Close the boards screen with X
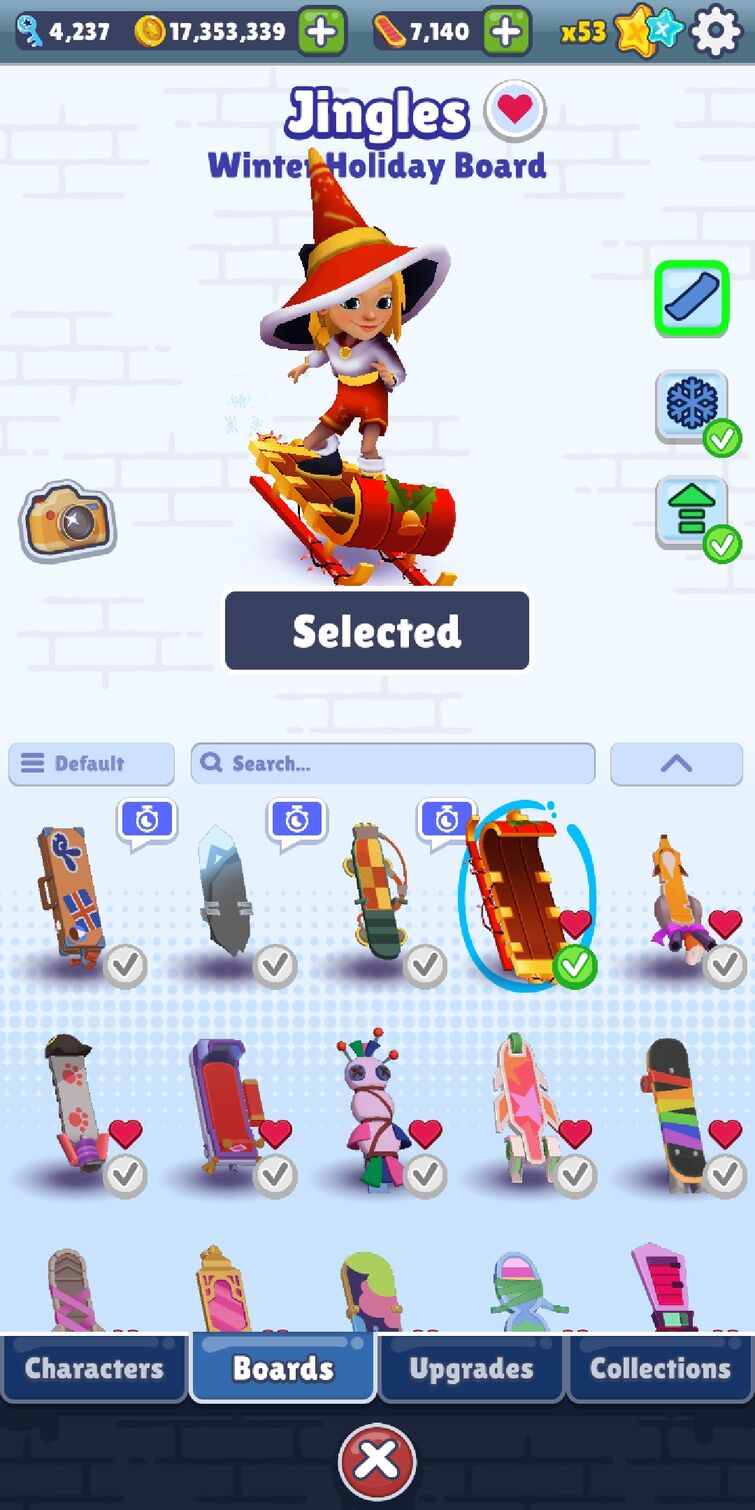Image resolution: width=755 pixels, height=1510 pixels. click(x=377, y=1460)
